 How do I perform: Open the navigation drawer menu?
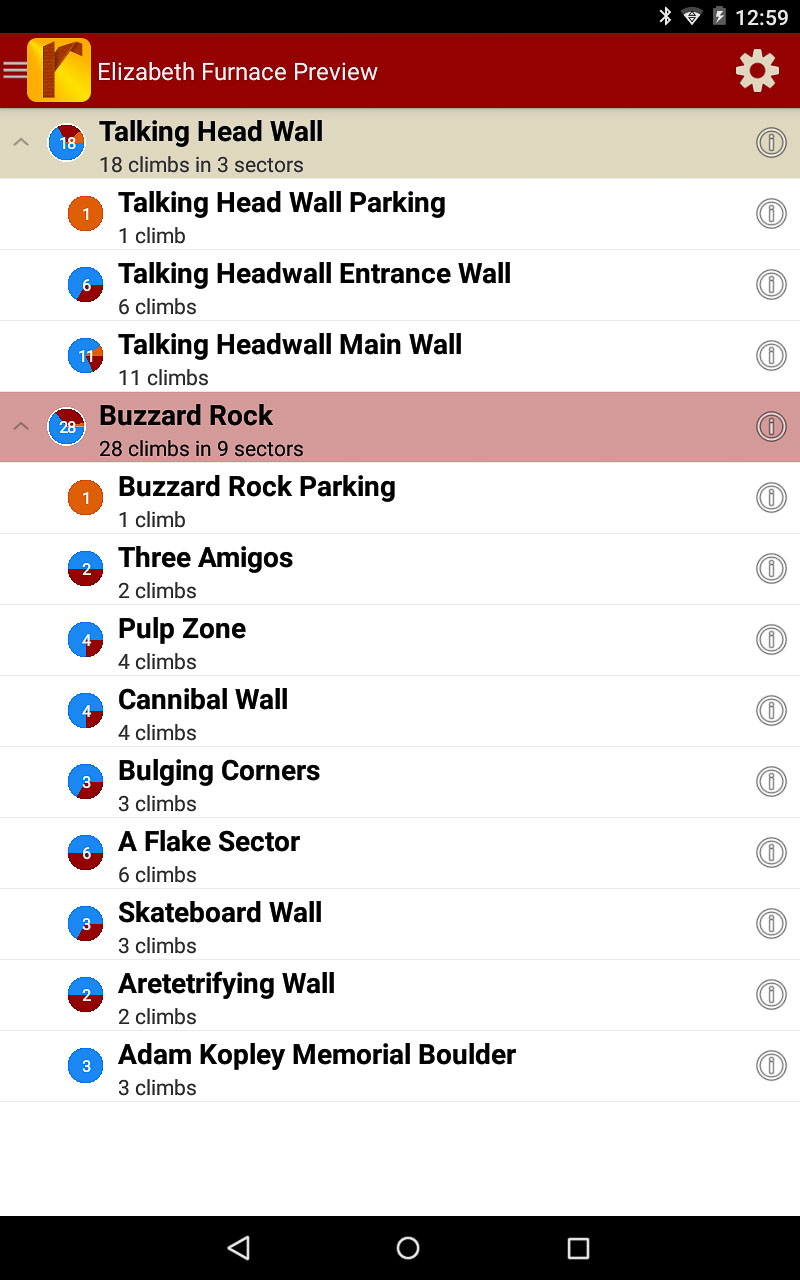[17, 70]
